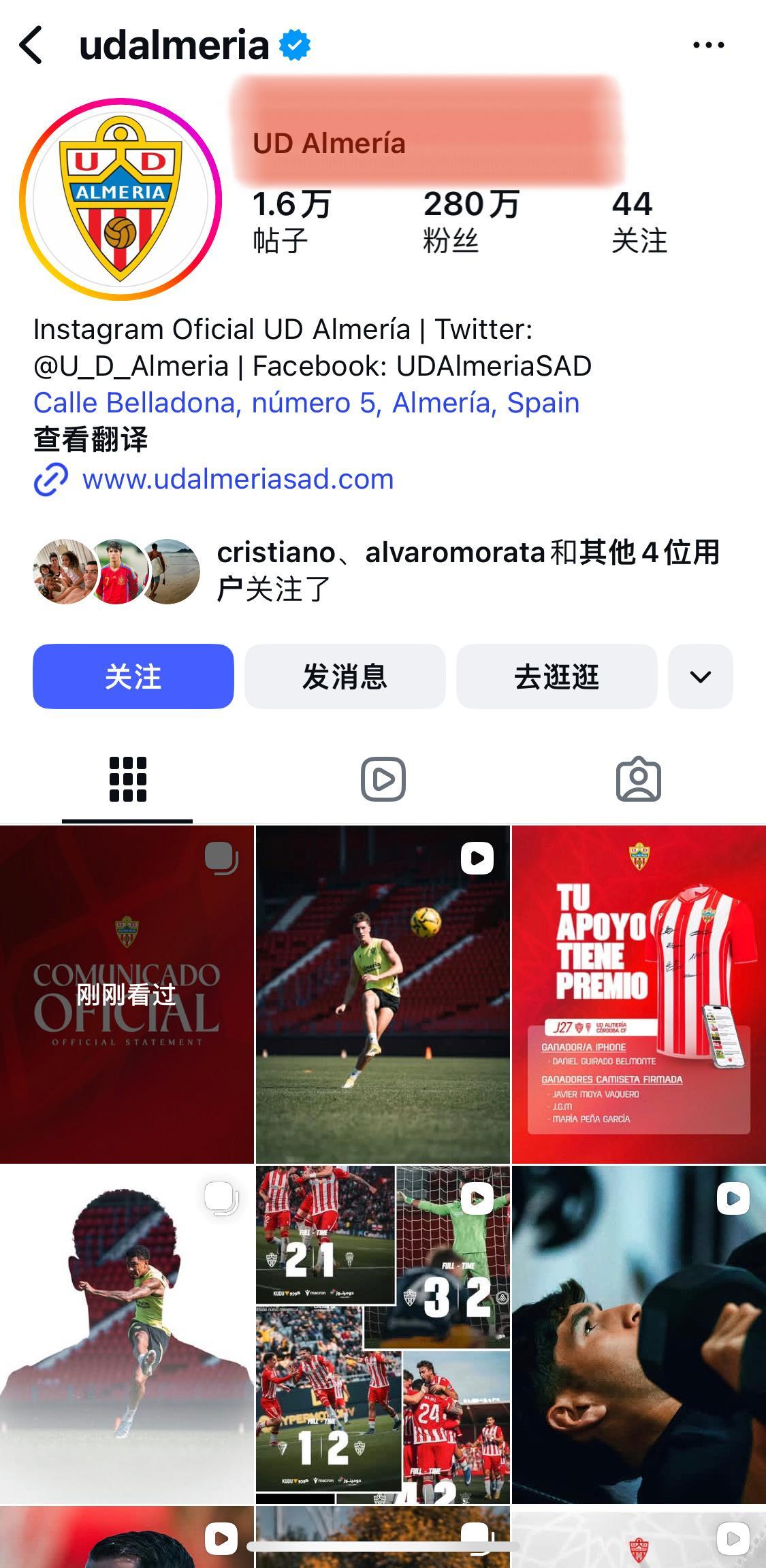The width and height of the screenshot is (766, 1568).
Task: Click the verified badge next to udalmeria
Action: [294, 44]
